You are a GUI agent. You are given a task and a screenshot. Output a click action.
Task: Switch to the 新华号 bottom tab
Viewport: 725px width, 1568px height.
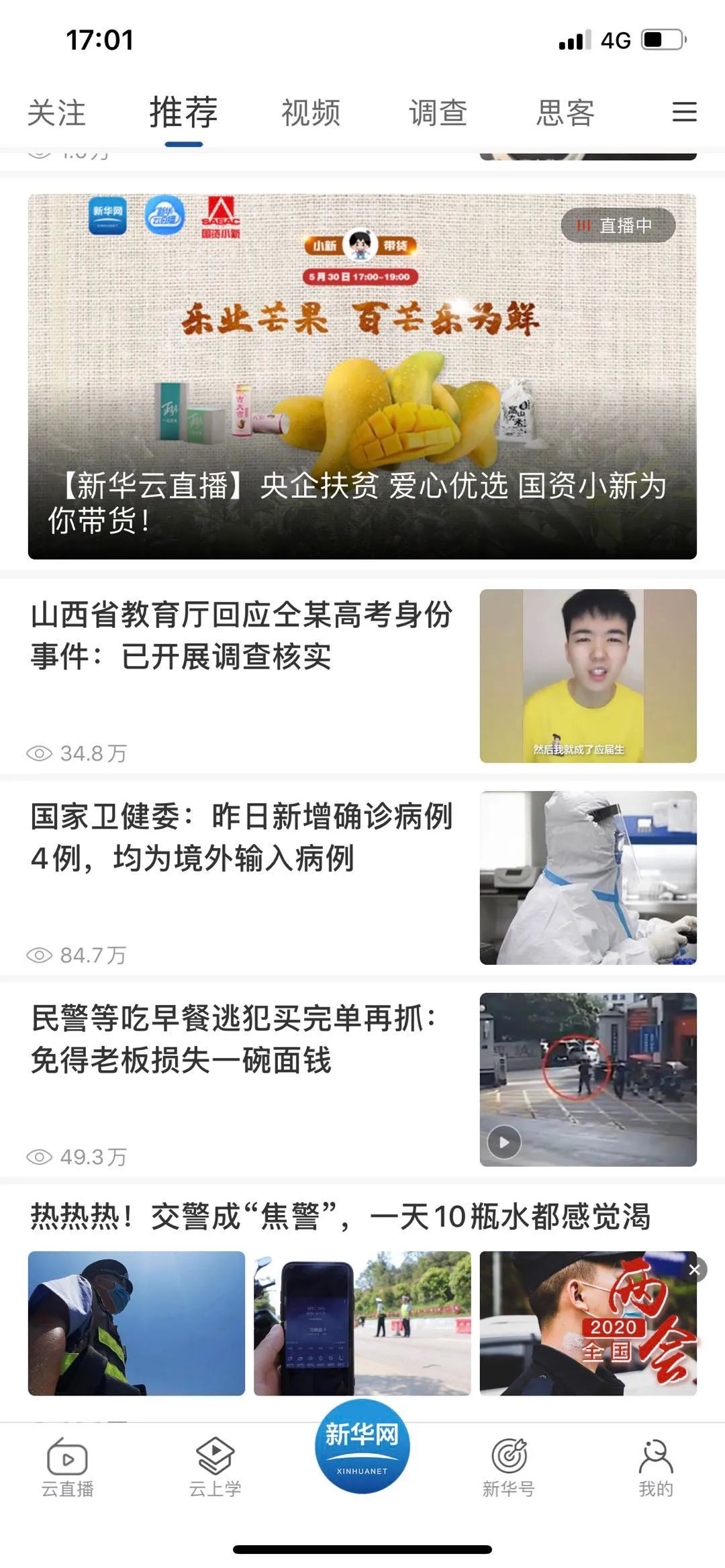509,1467
